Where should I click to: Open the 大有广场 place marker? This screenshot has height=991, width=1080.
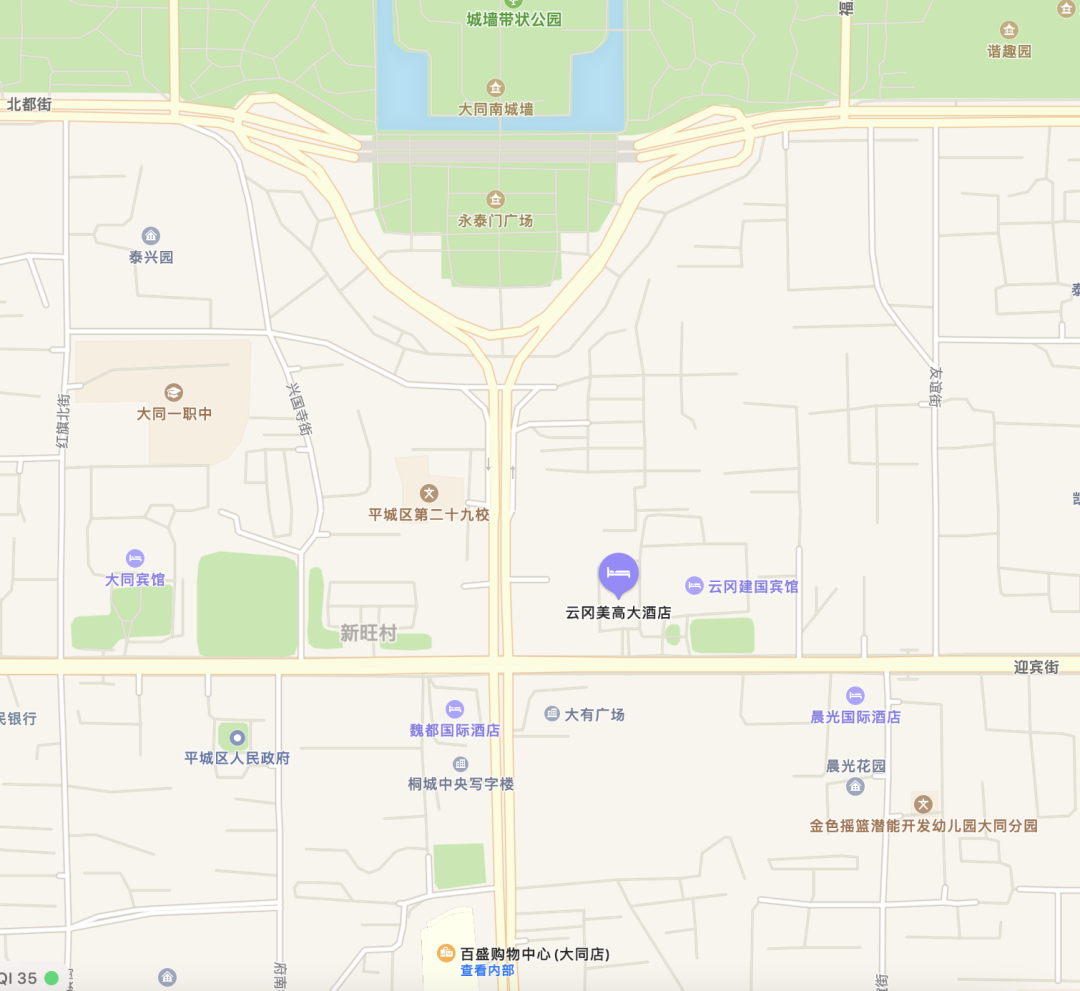coord(552,713)
